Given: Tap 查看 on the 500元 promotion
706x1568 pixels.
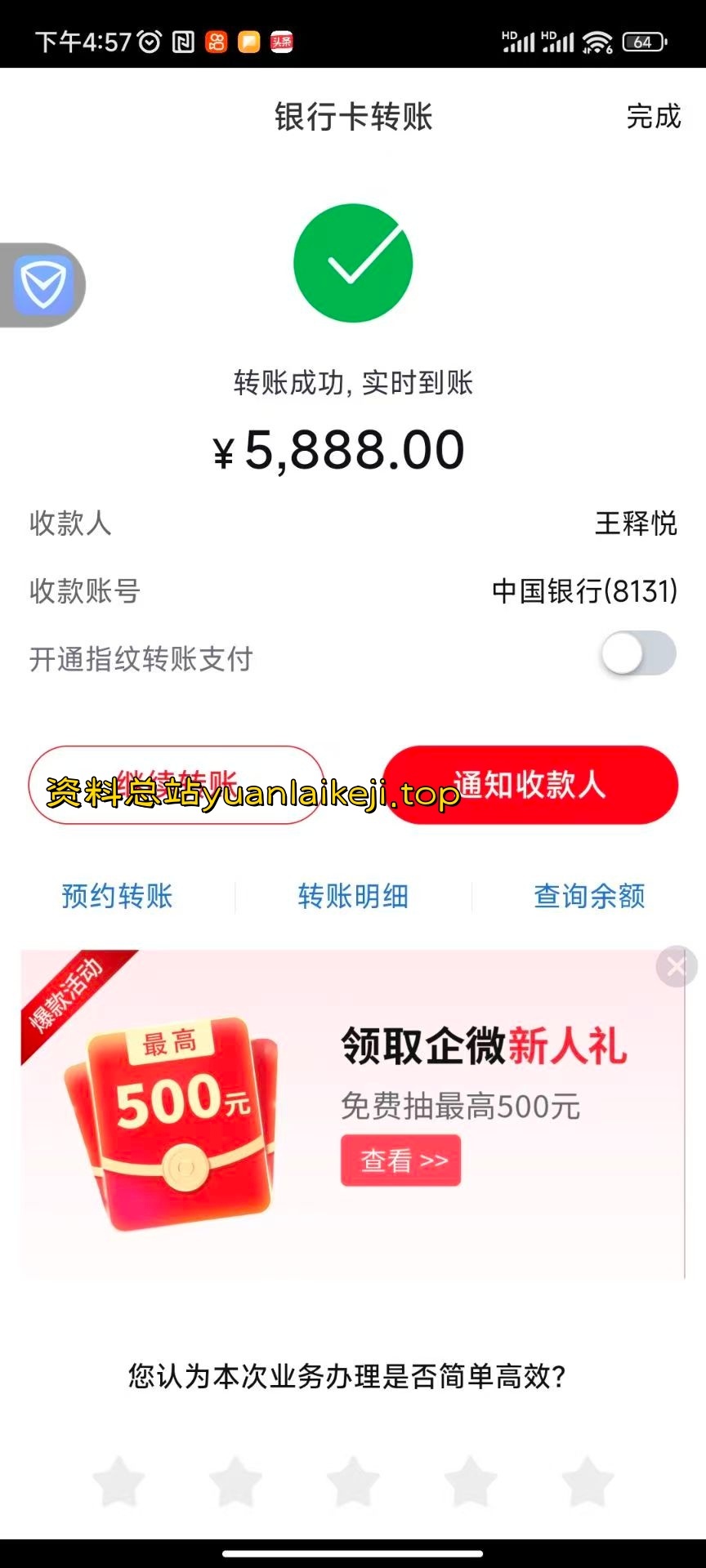Looking at the screenshot, I should tap(400, 1160).
